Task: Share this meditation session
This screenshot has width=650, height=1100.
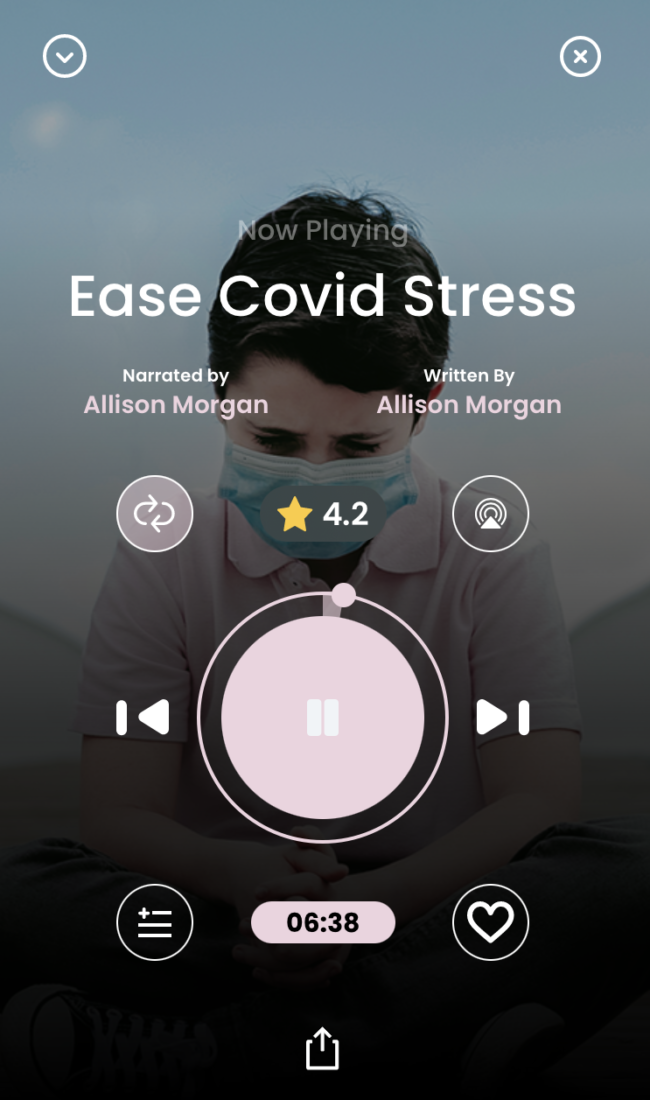Action: coord(322,1050)
